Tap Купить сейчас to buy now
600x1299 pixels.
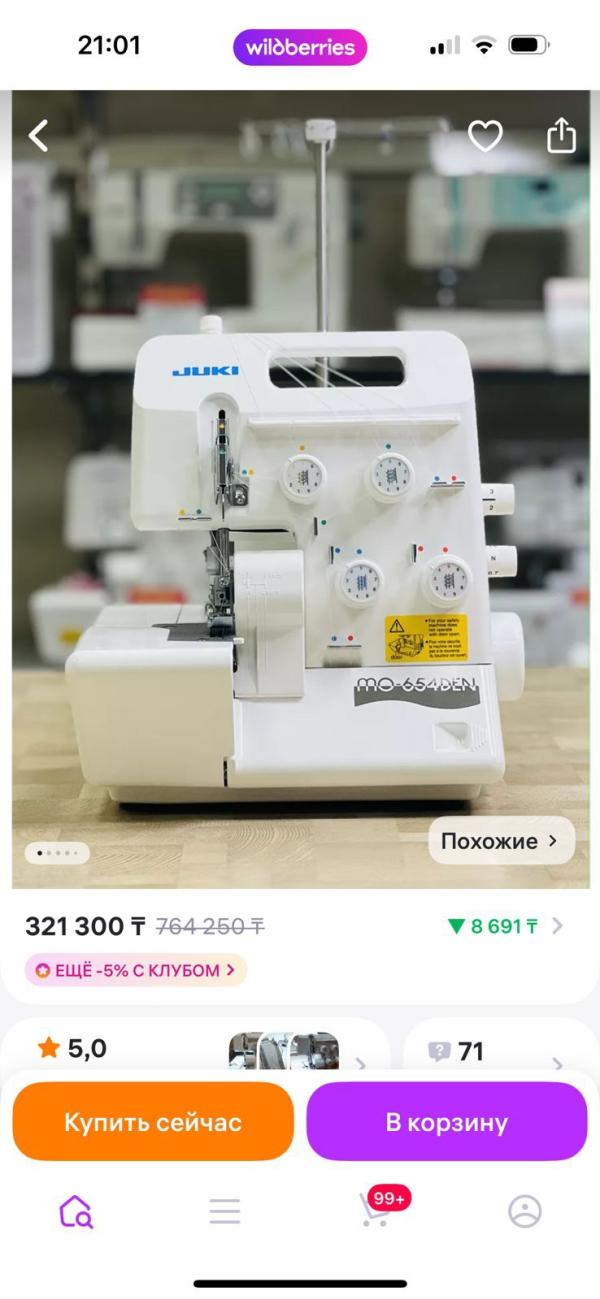153,1122
